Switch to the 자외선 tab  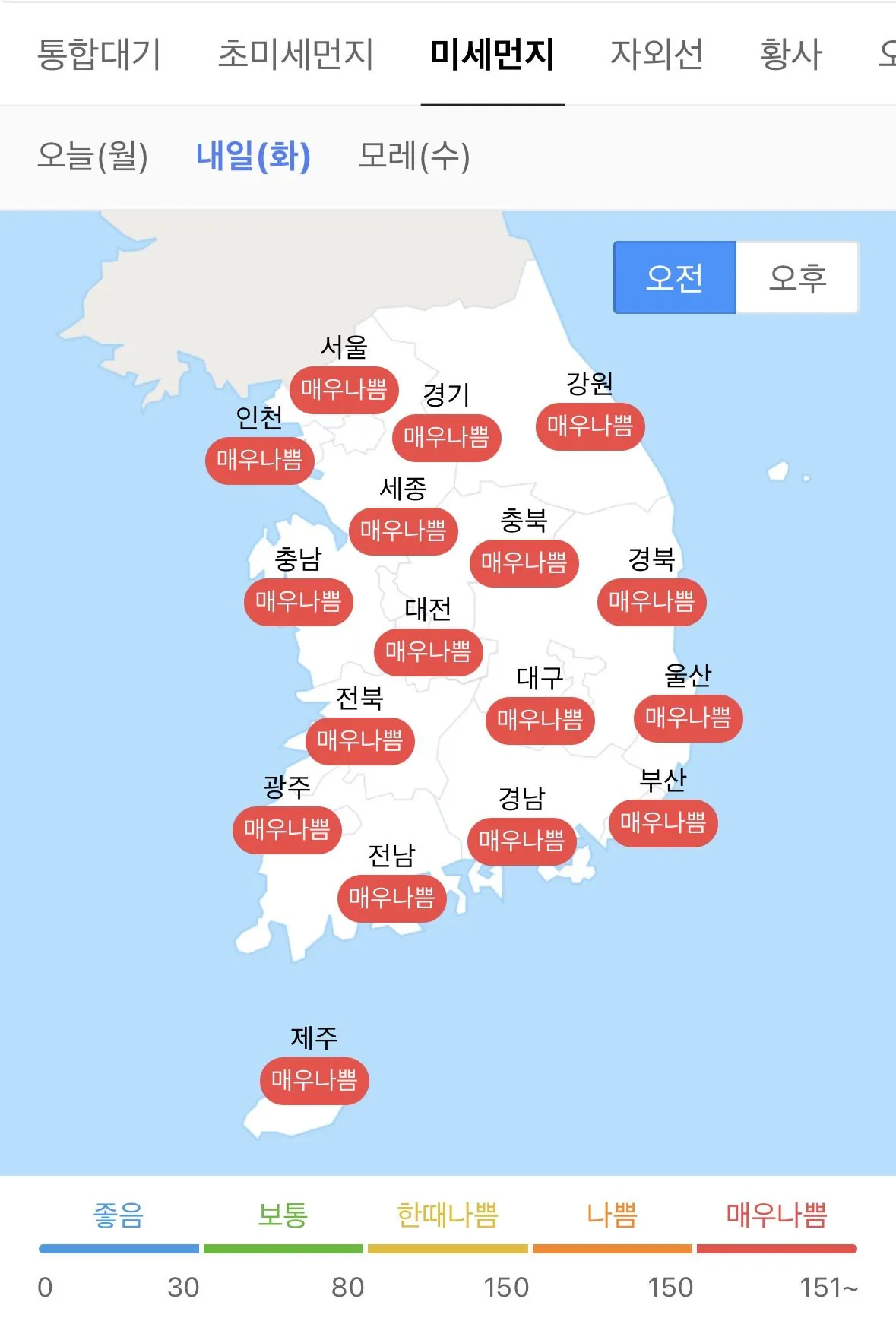point(657,55)
